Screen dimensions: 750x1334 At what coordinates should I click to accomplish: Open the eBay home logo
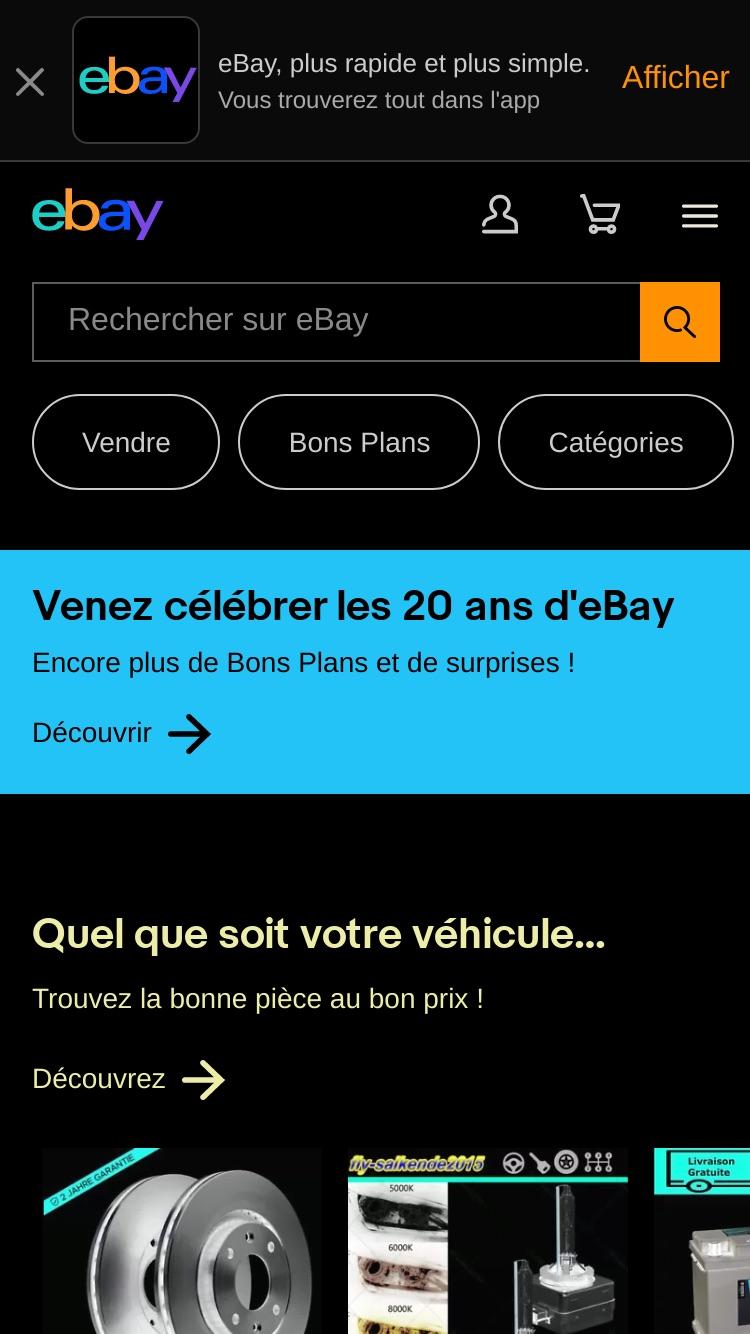point(97,214)
